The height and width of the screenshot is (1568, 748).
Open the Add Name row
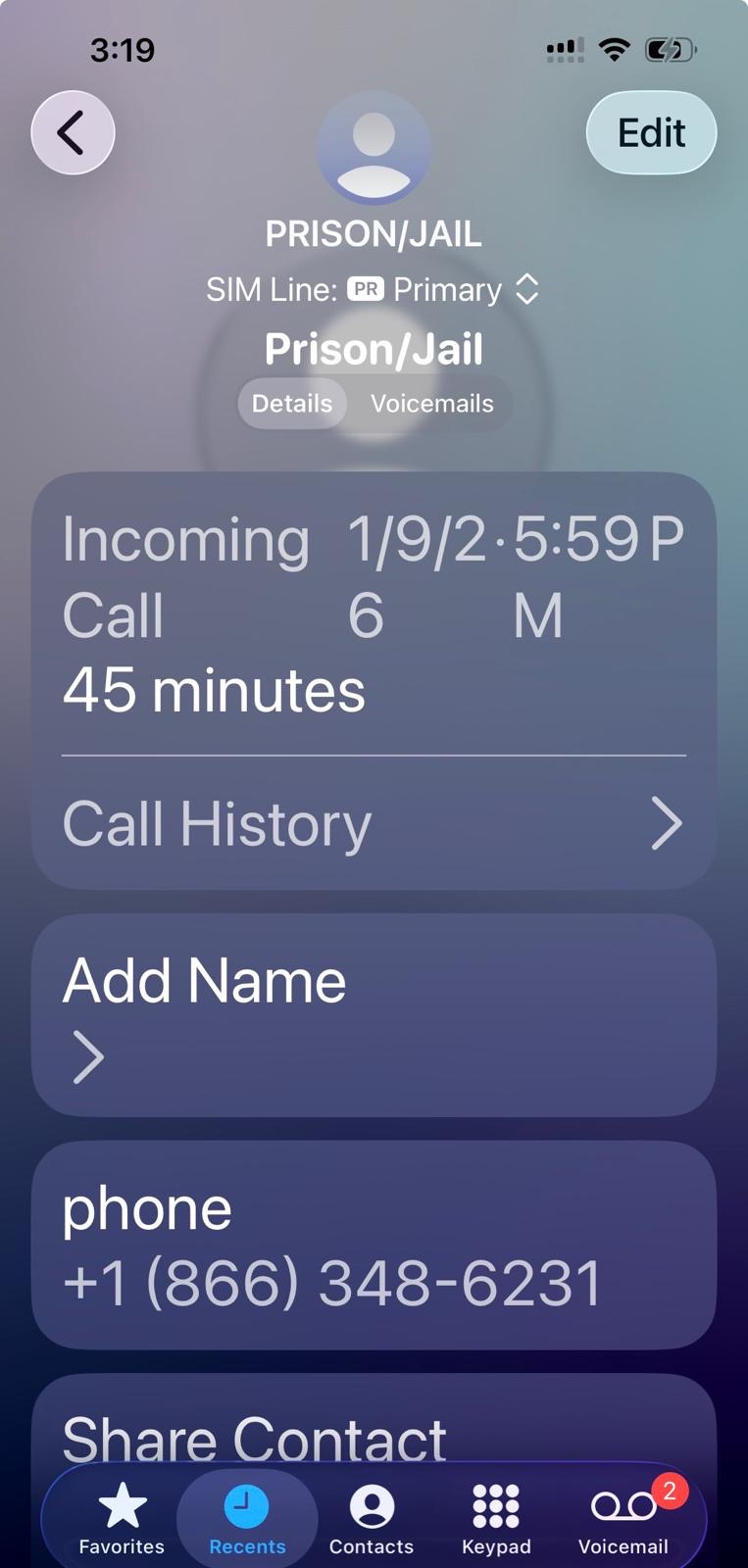[373, 1015]
